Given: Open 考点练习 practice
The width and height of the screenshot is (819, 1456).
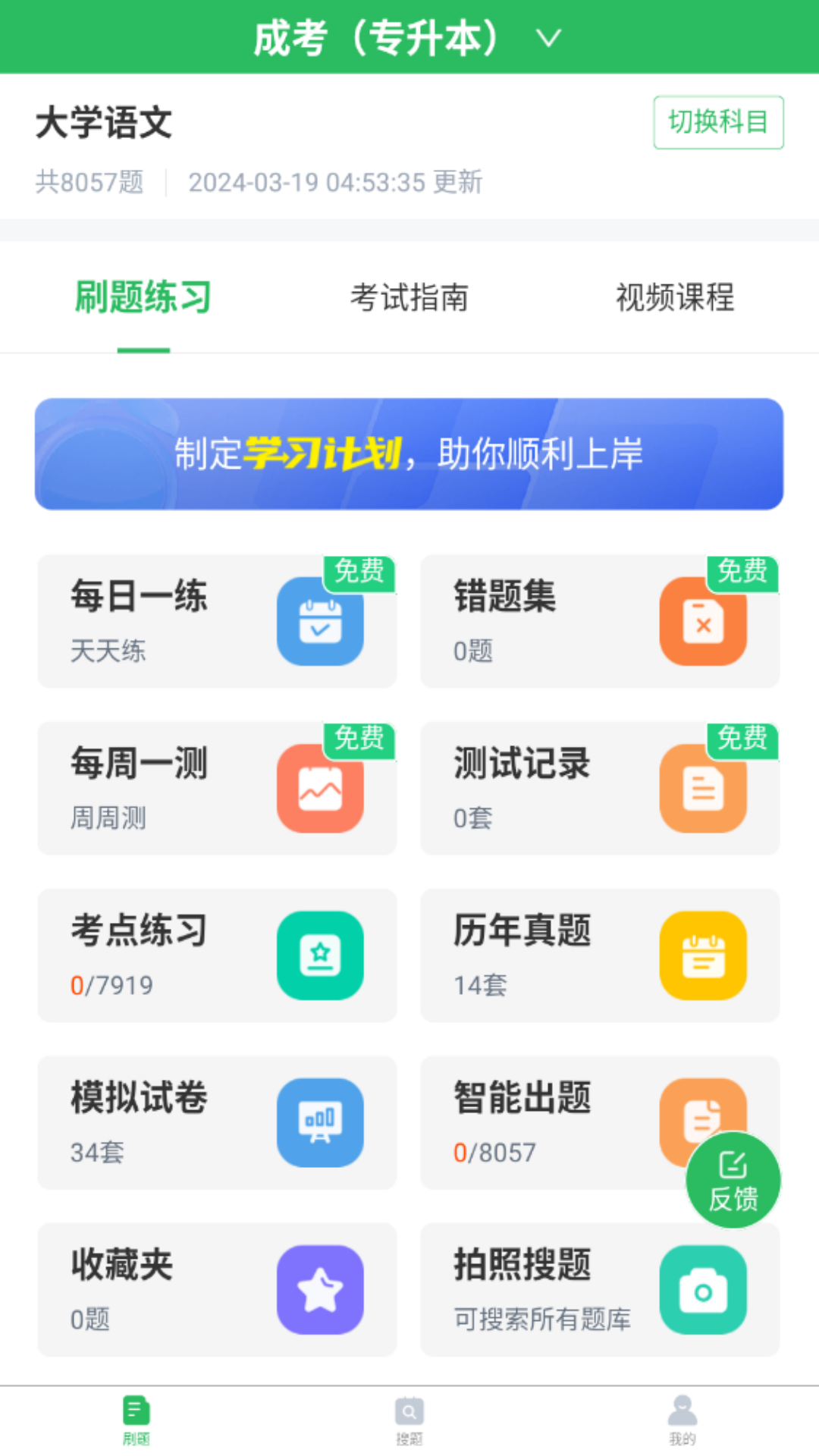Looking at the screenshot, I should coord(217,955).
